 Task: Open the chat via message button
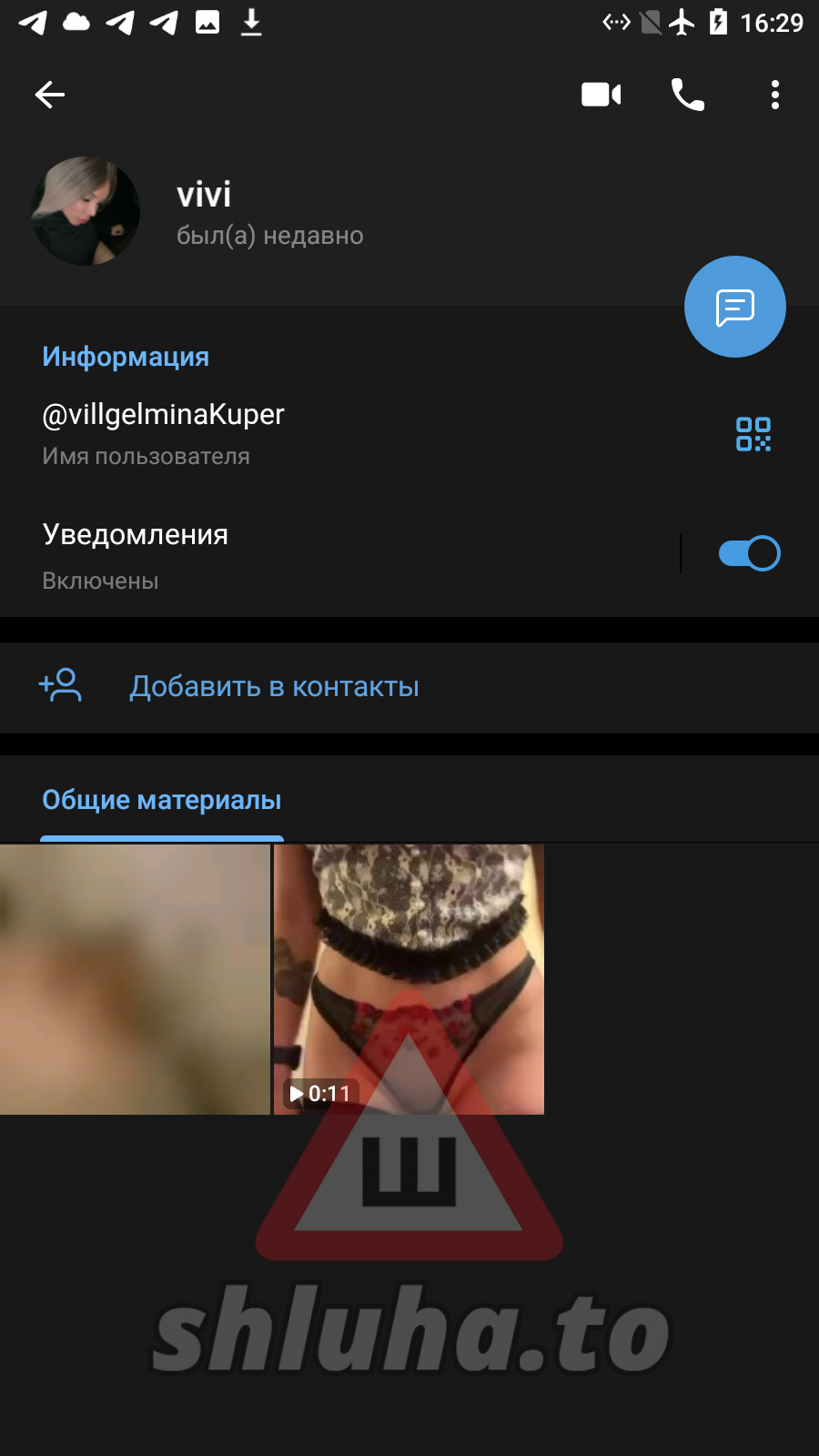coord(734,307)
